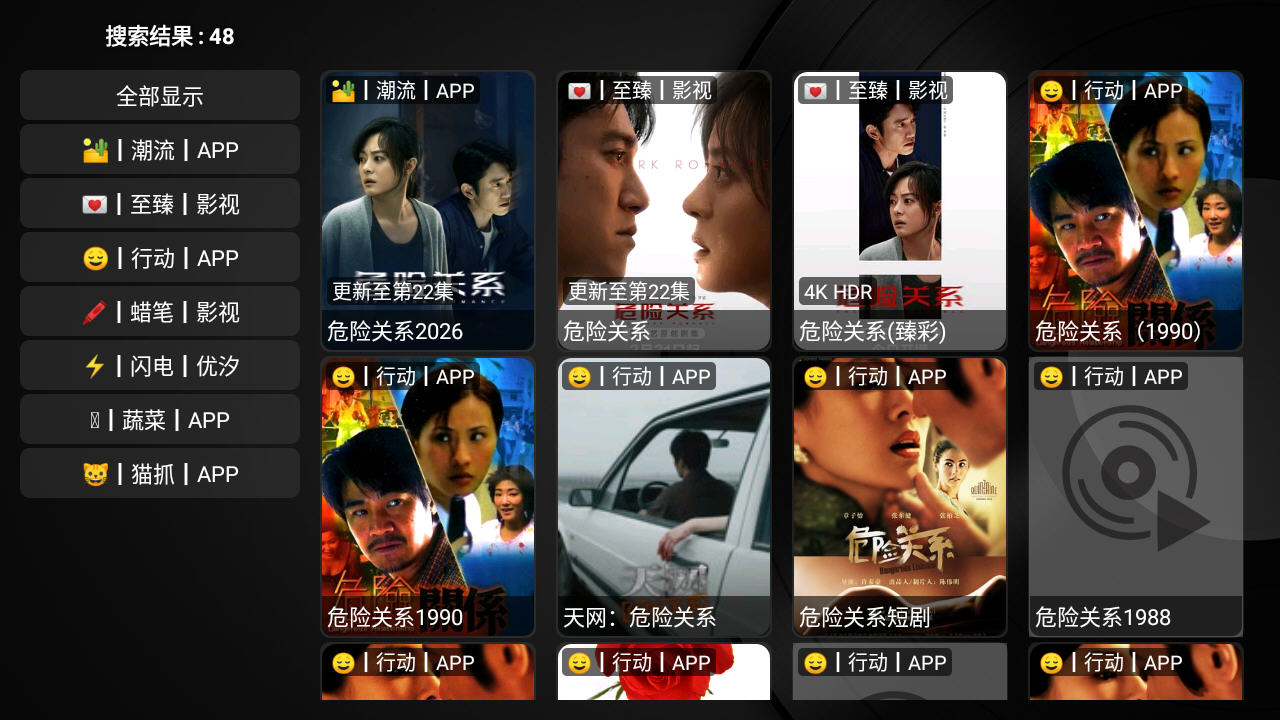The width and height of the screenshot is (1280, 720).
Task: Open the 危险关系短剧 card
Action: coord(900,497)
